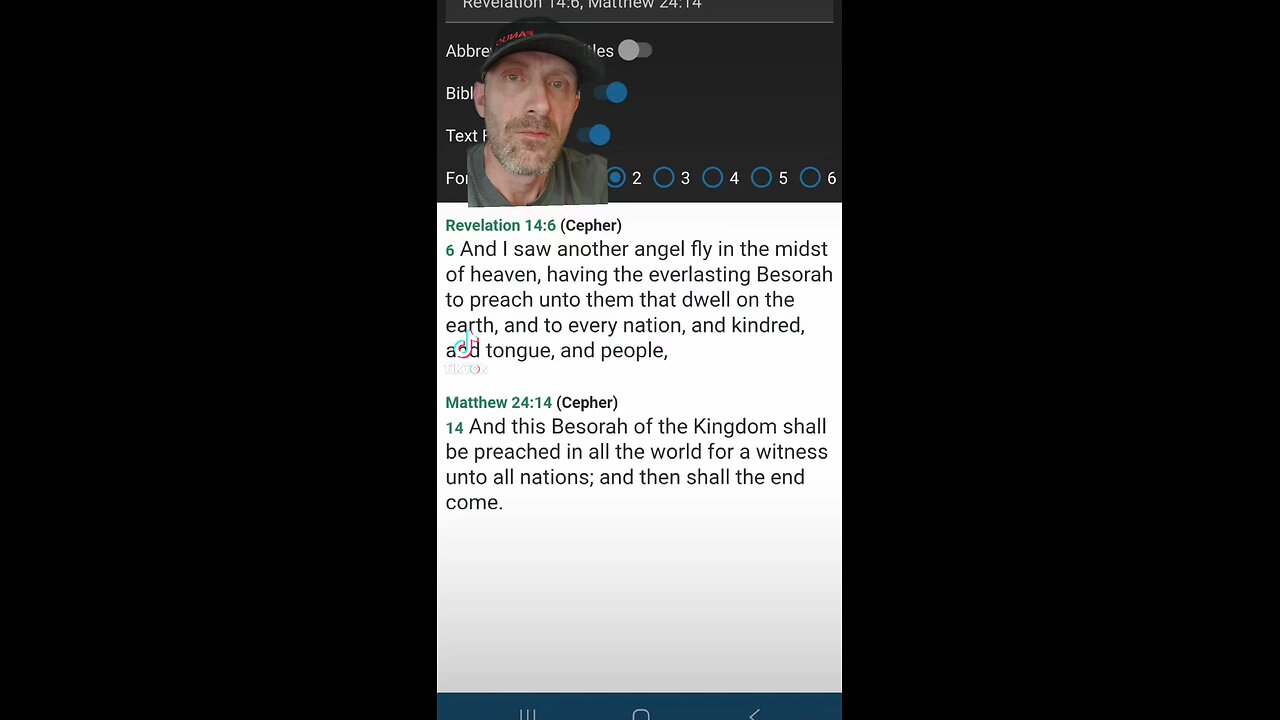The width and height of the screenshot is (1280, 720).
Task: Toggle the Bible switch
Action: click(611, 93)
